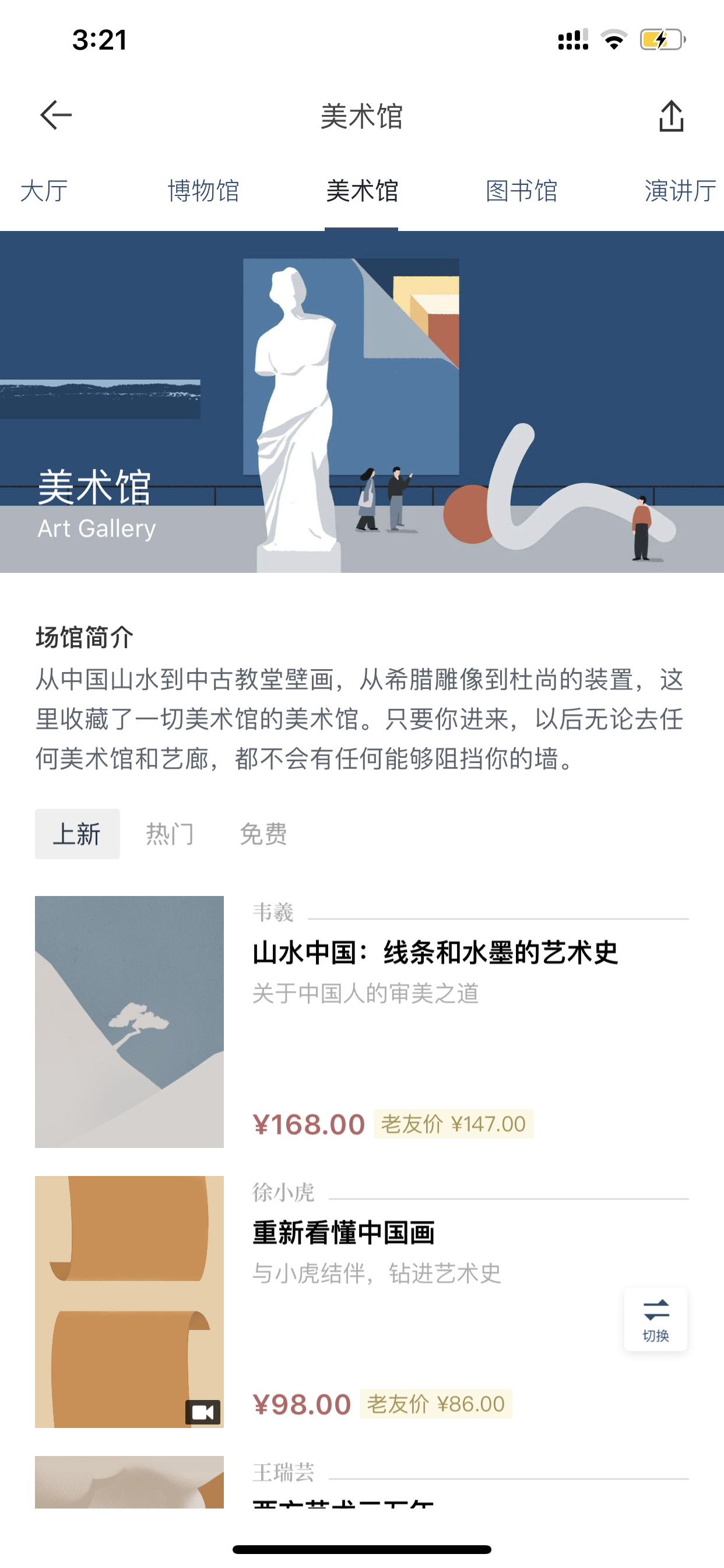The image size is (724, 1568).
Task: Open course 重新看懂中国画
Action: pyautogui.click(x=362, y=1302)
